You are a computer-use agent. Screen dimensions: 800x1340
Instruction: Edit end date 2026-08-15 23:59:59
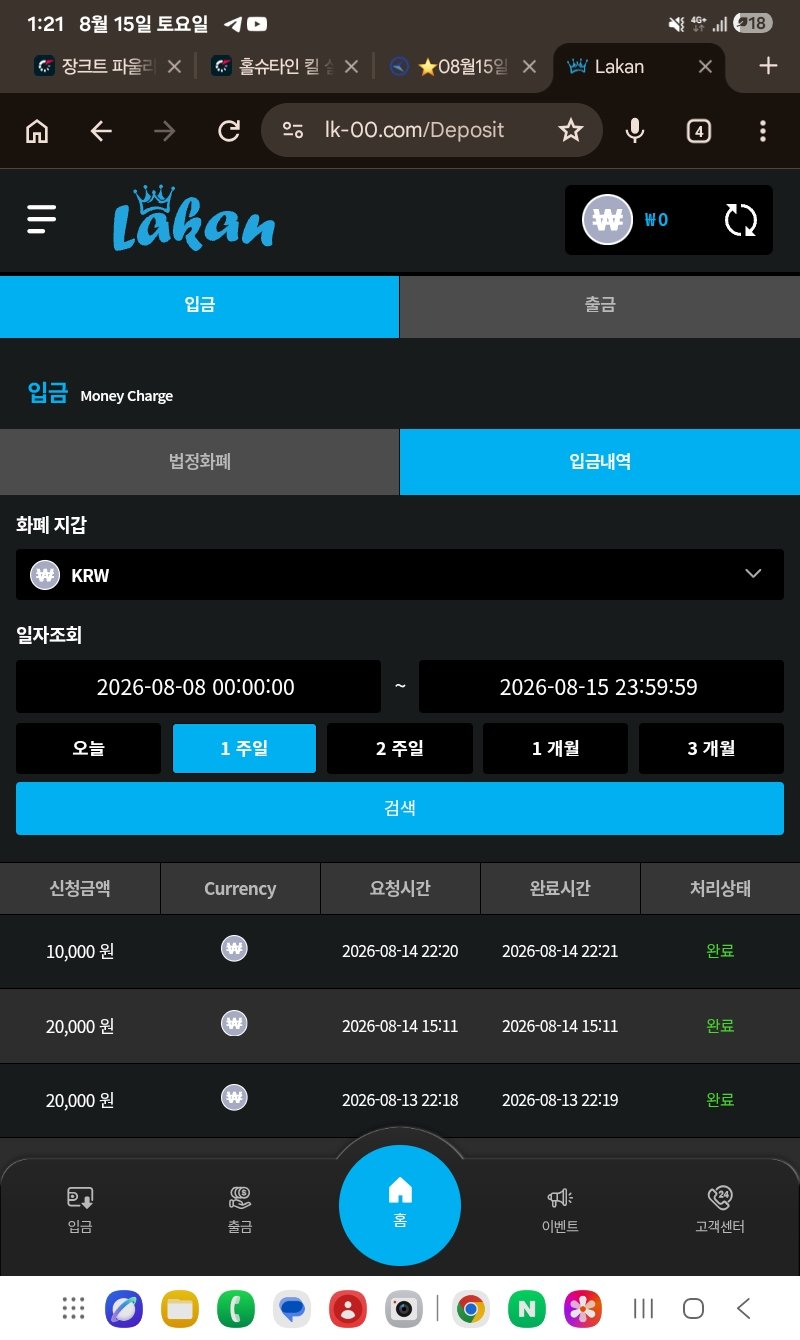tap(601, 687)
